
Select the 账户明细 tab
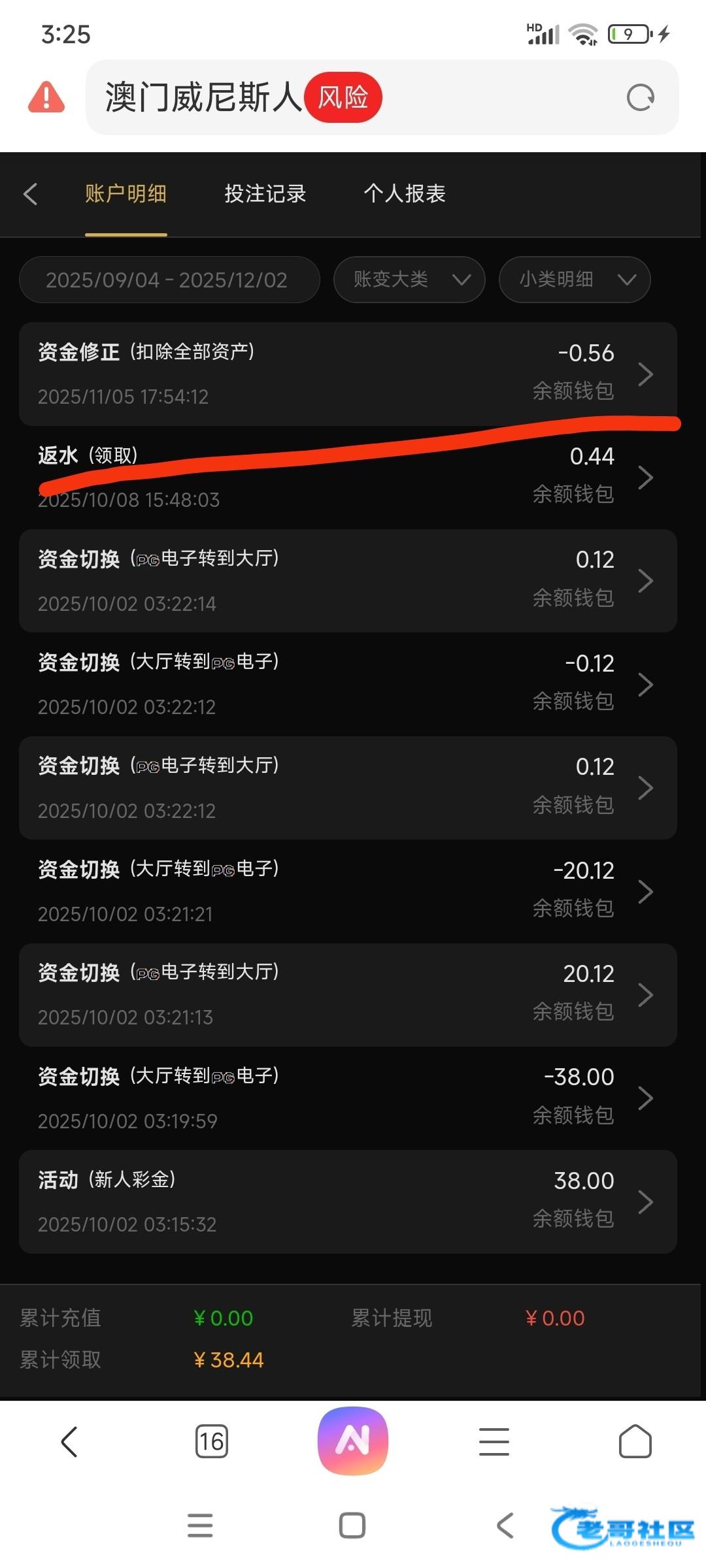pyautogui.click(x=126, y=194)
